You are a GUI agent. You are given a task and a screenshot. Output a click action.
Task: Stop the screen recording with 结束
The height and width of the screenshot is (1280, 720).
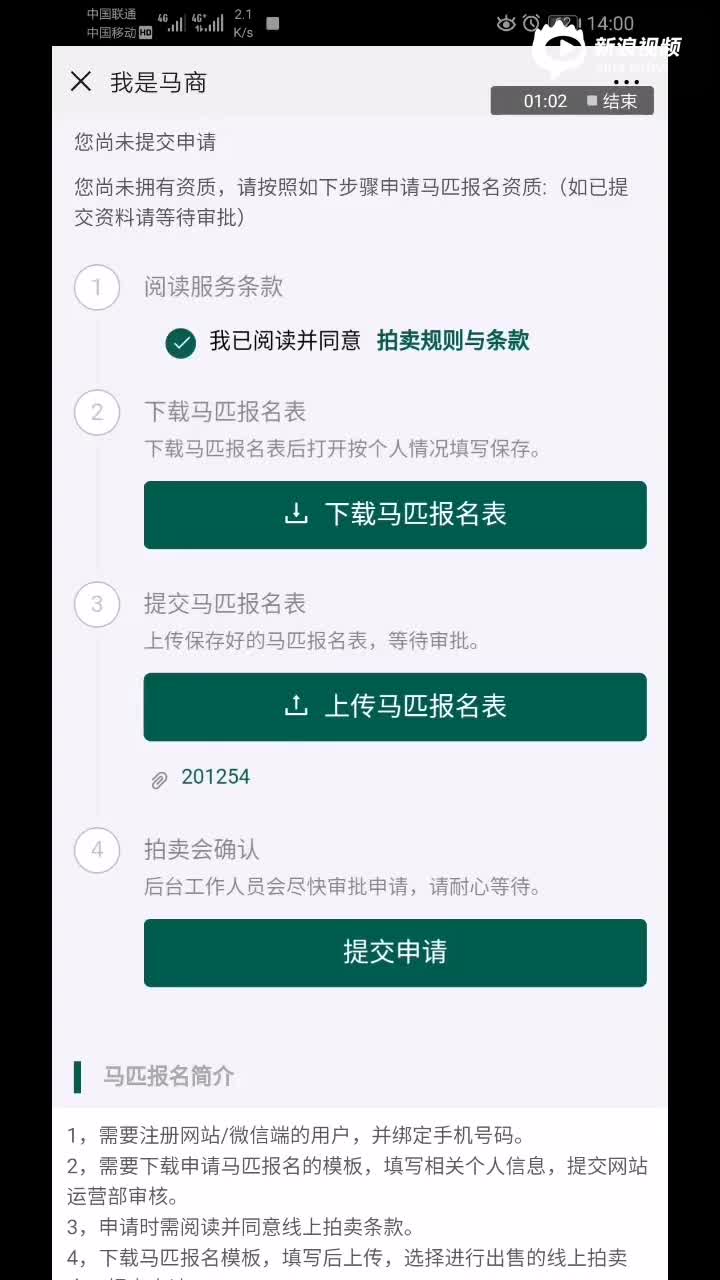pyautogui.click(x=612, y=101)
